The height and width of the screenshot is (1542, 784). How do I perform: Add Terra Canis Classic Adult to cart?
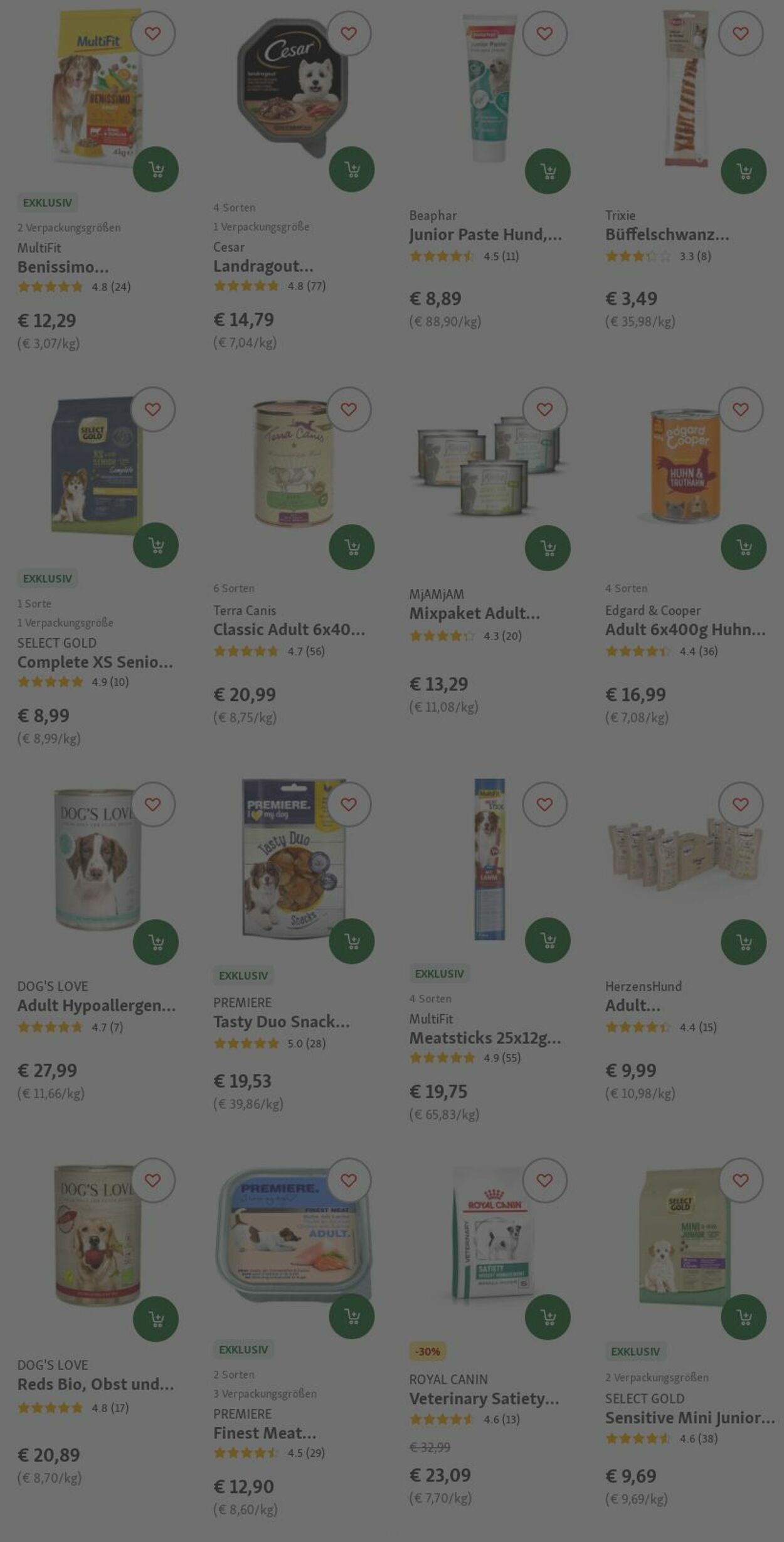[351, 547]
